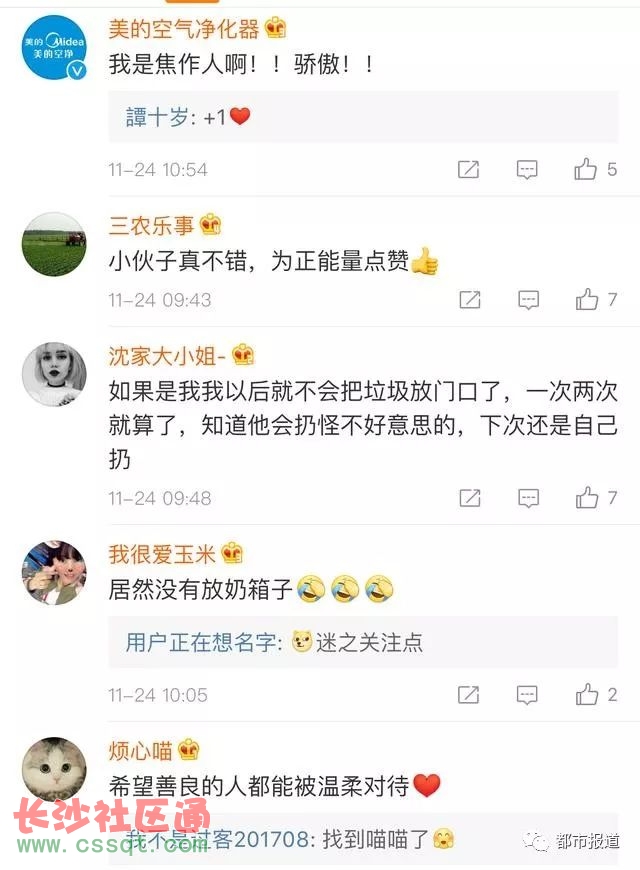Repost 我很爱玉米's comment
This screenshot has width=640, height=870.
(468, 694)
